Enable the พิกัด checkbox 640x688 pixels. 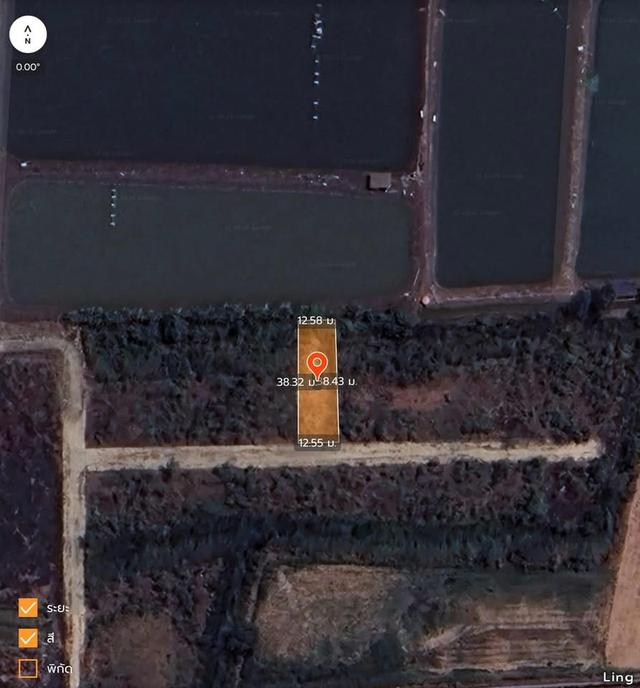pos(28,667)
